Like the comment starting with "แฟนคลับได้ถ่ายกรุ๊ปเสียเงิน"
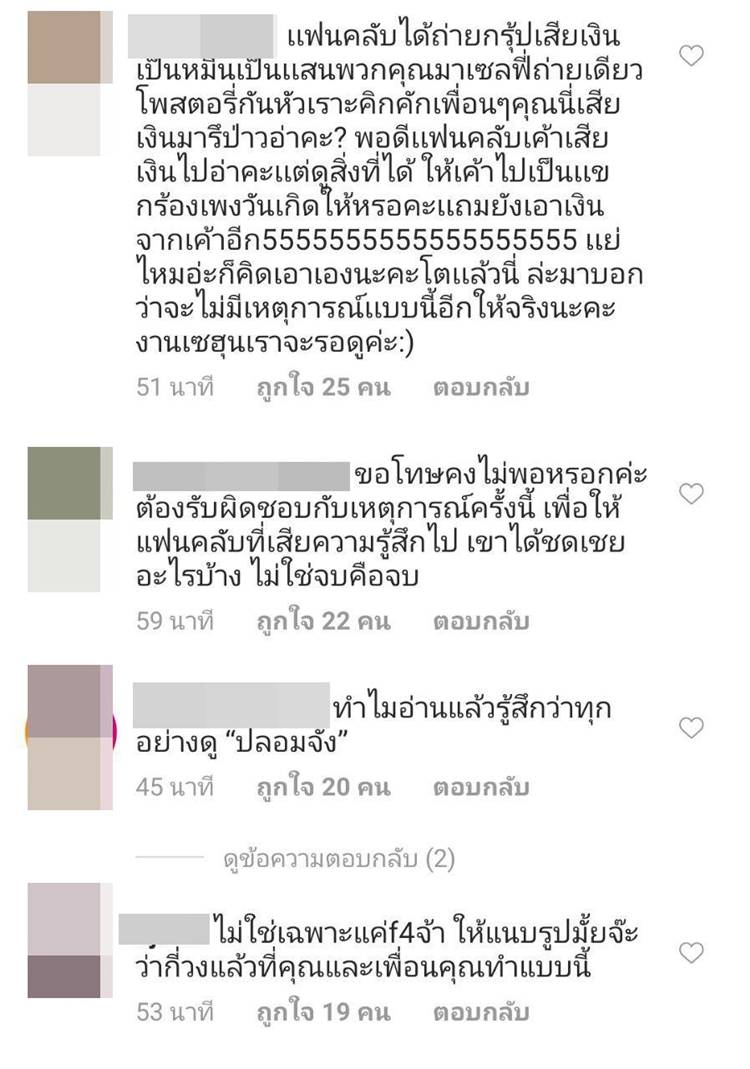 tap(691, 56)
